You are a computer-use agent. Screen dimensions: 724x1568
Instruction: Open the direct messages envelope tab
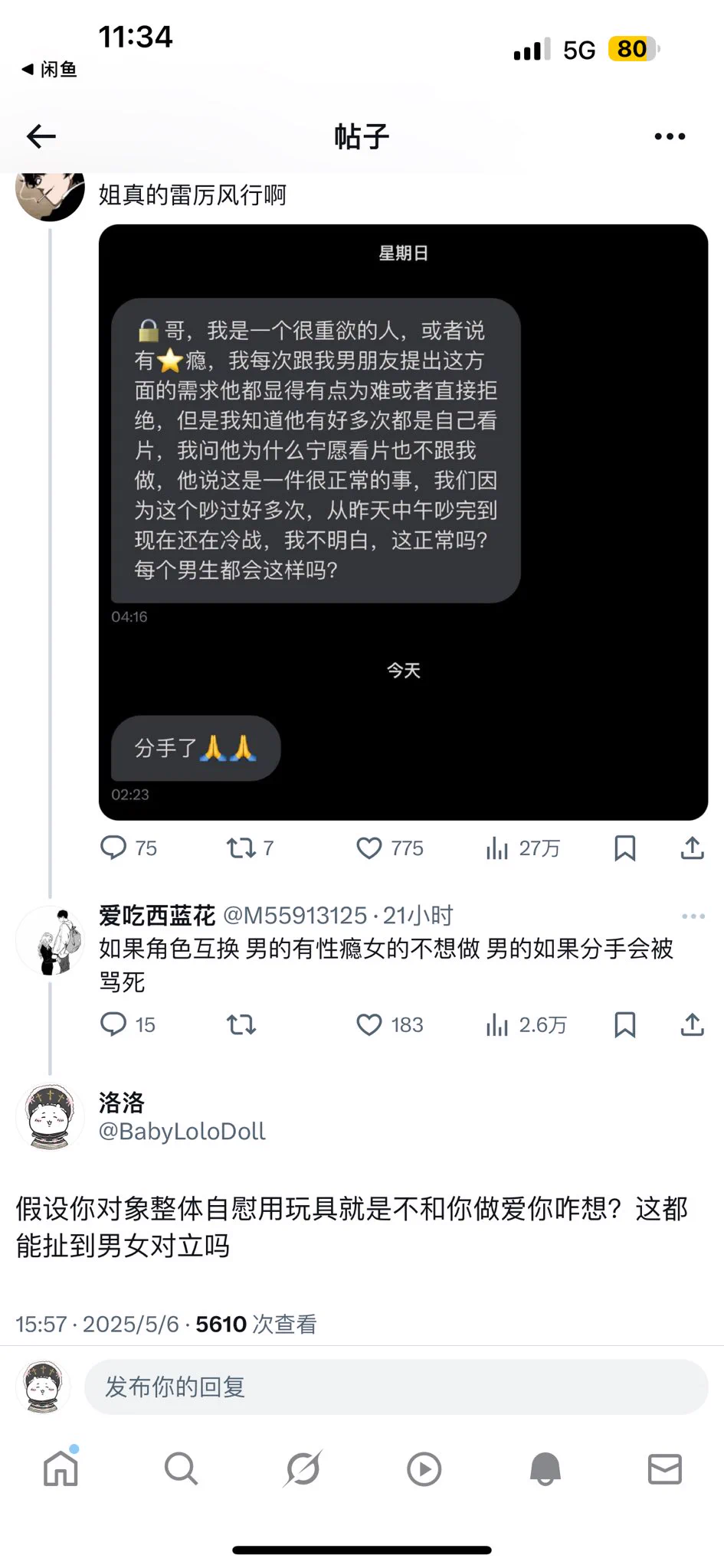click(x=664, y=1468)
